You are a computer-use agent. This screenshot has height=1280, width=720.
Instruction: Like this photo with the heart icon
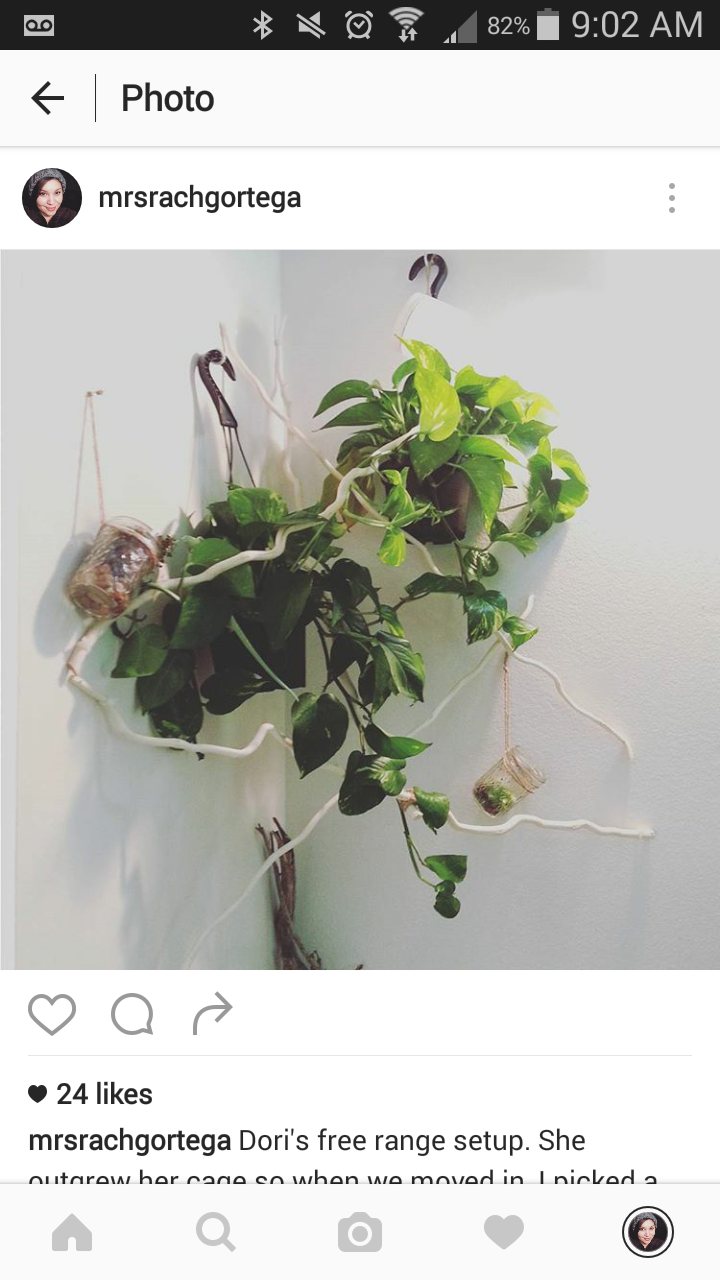point(52,1014)
